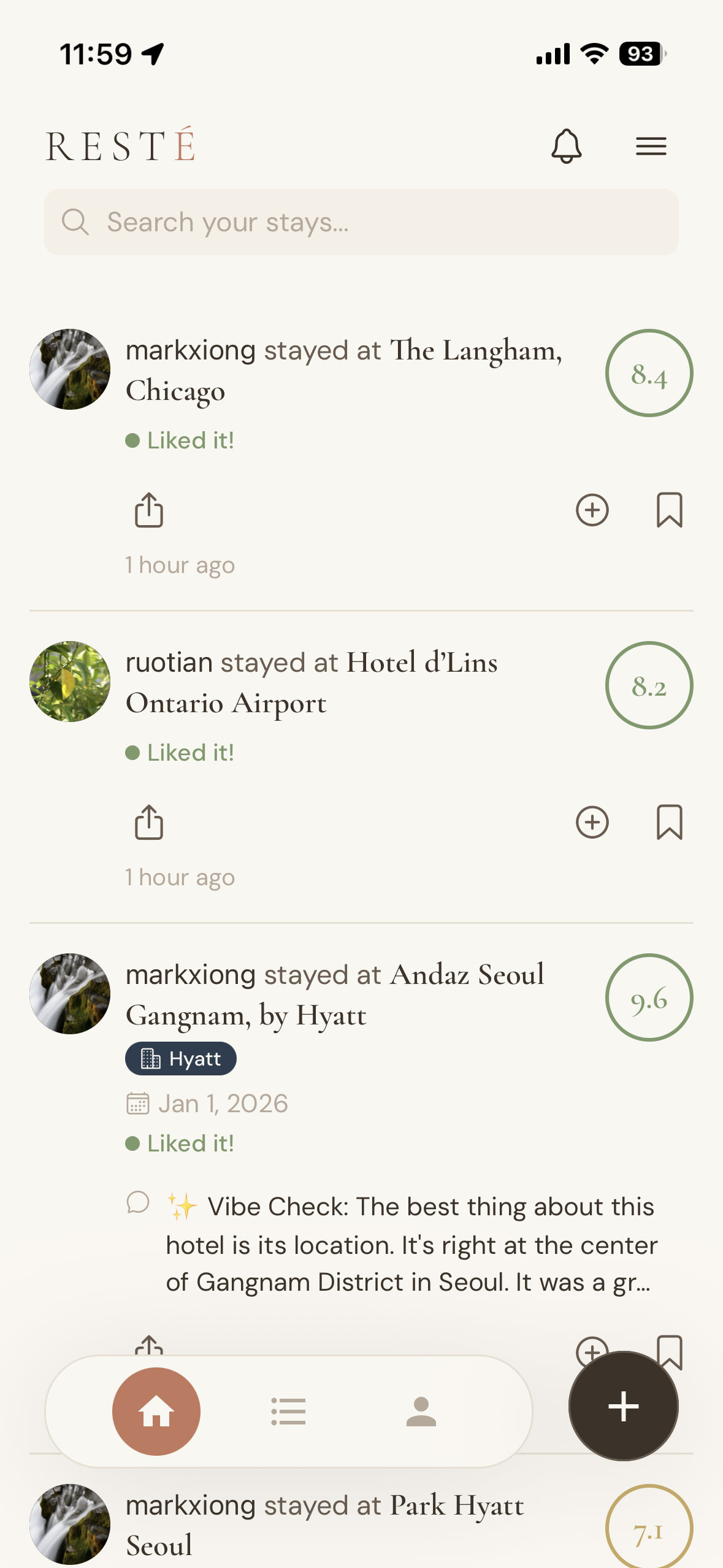Bookmark markxiong's Langham Chicago stay

click(669, 510)
